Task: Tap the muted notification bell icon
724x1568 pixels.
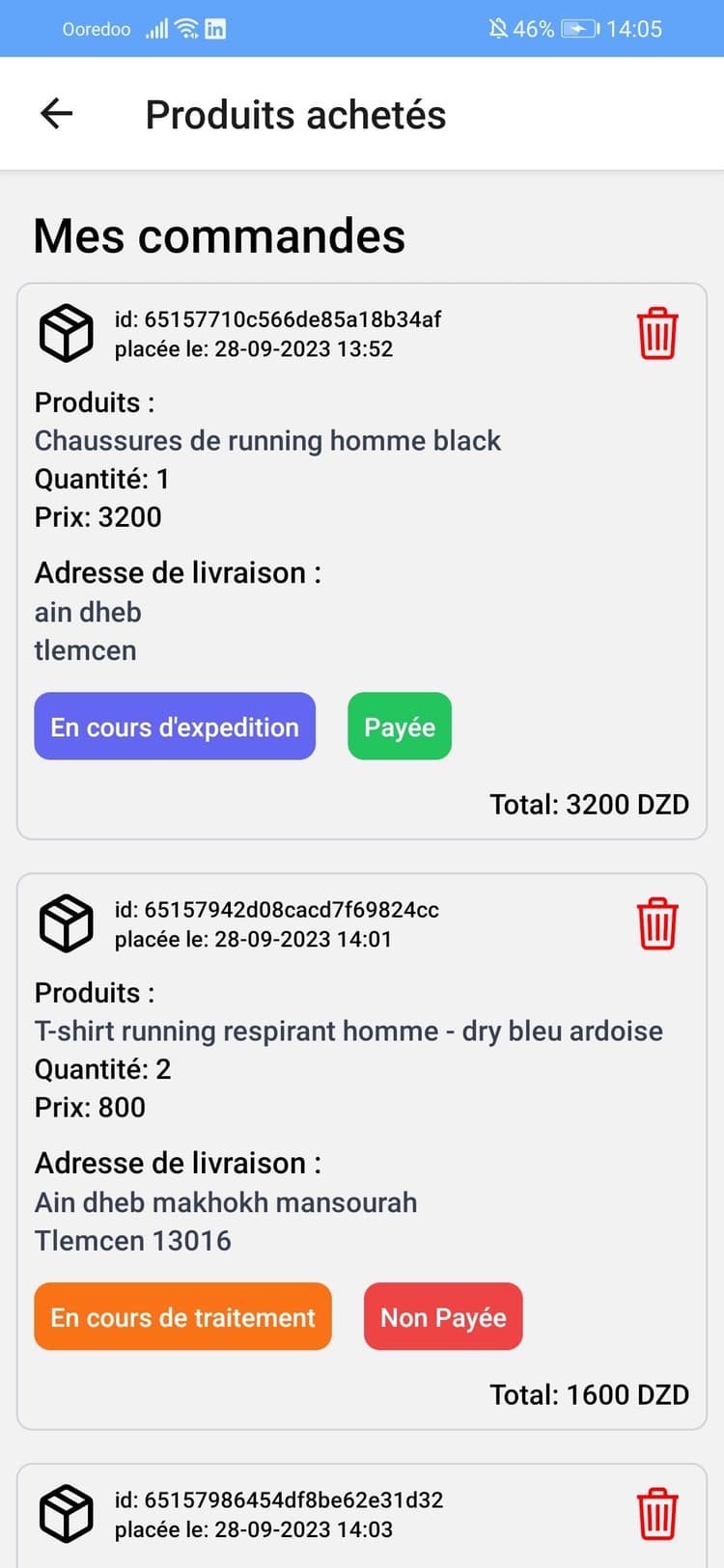Action: (x=497, y=29)
